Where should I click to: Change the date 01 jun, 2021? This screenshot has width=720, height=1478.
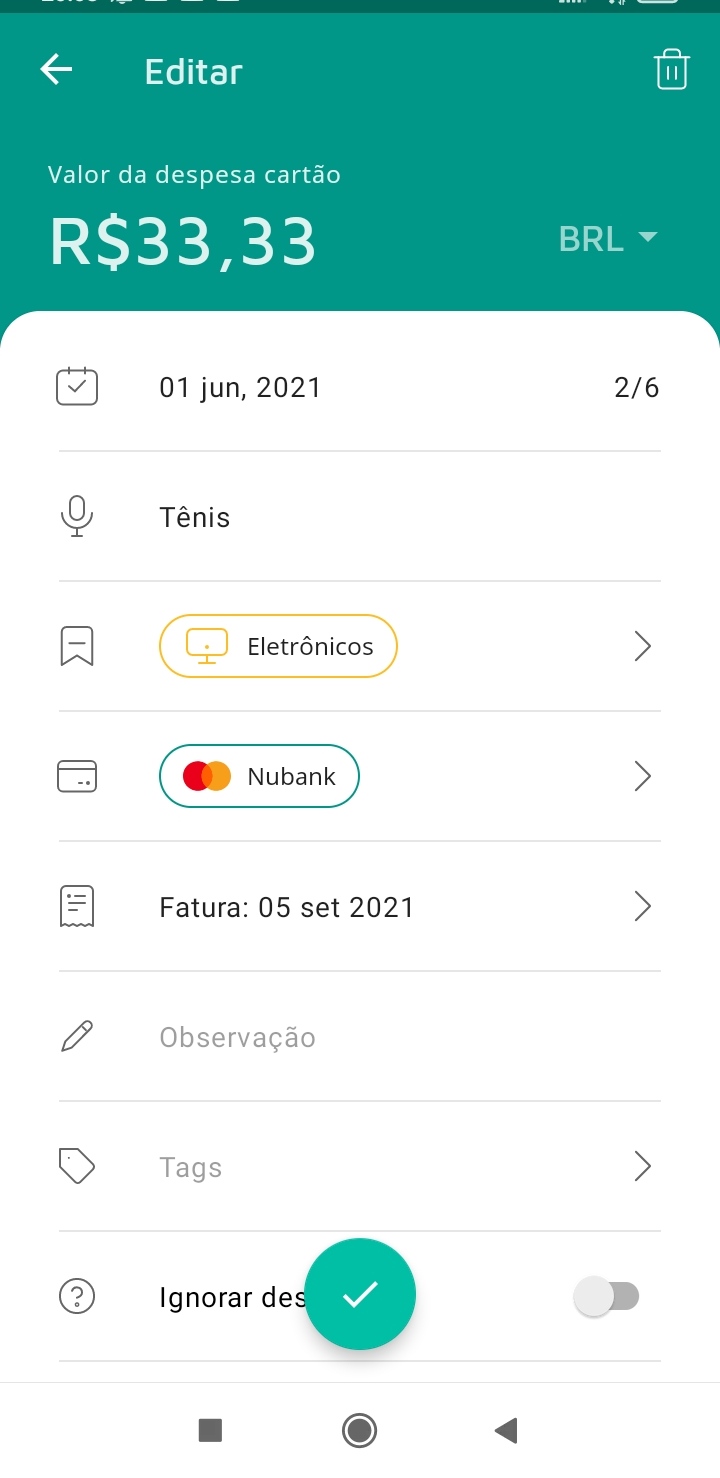[x=240, y=387]
